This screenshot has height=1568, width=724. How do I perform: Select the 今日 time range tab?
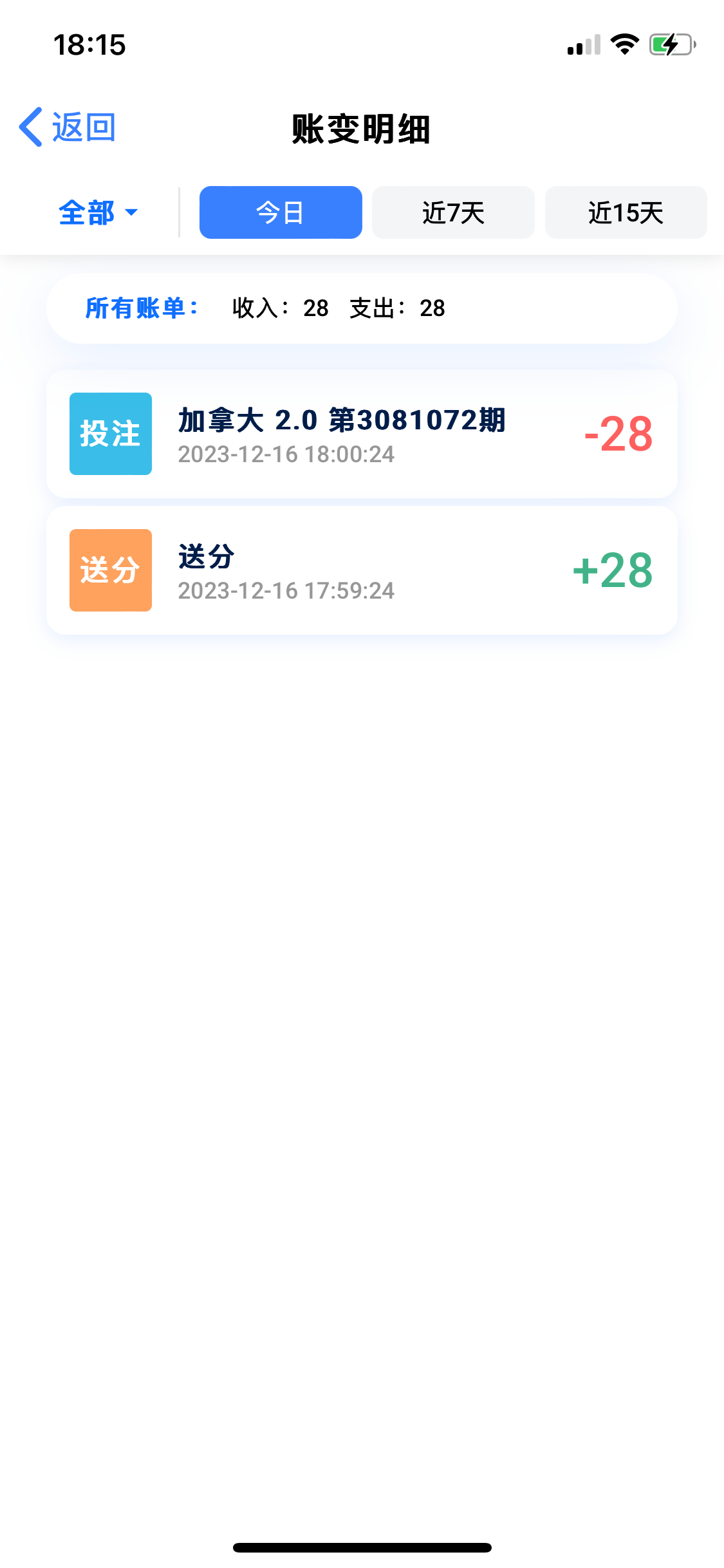pyautogui.click(x=281, y=212)
